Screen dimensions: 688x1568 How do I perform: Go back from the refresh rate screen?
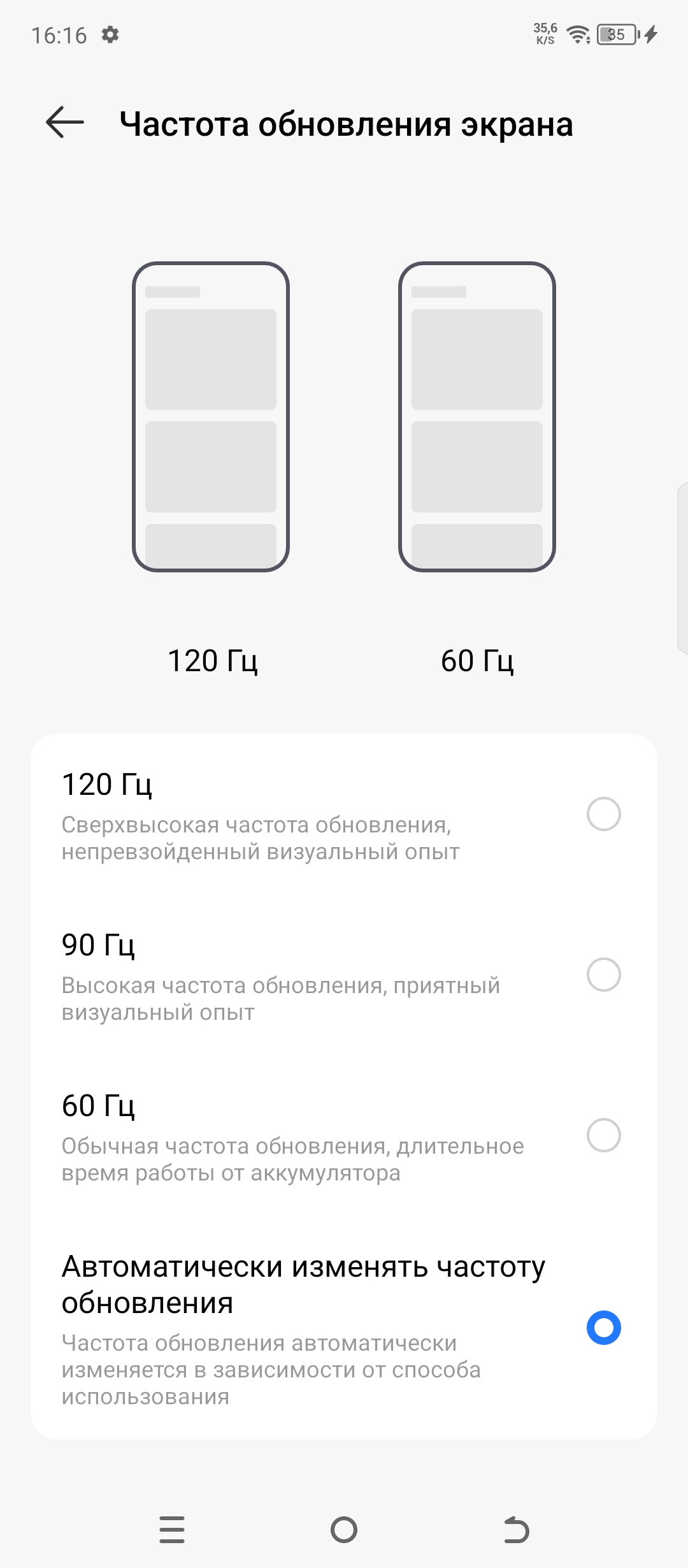(65, 122)
